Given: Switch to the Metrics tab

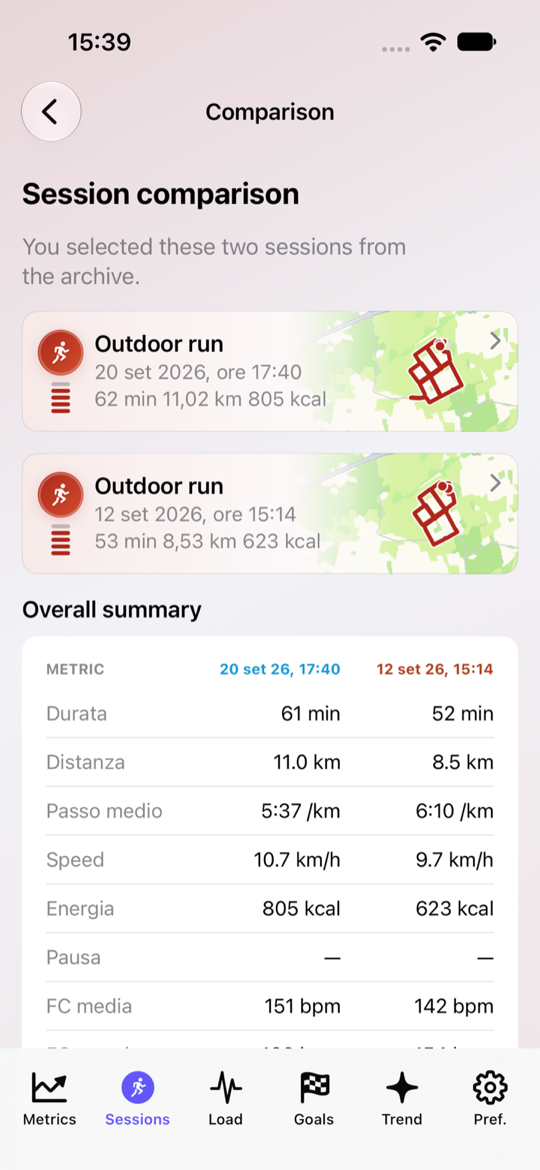Looking at the screenshot, I should point(49,1098).
